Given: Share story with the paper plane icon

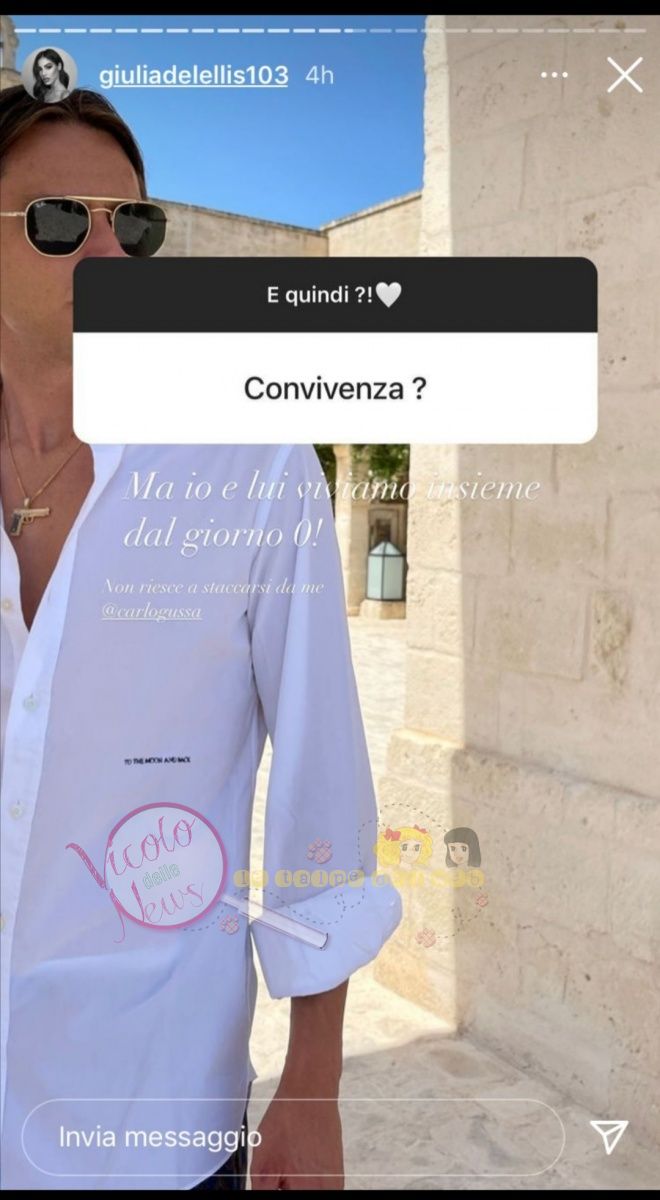Looking at the screenshot, I should click(x=608, y=1136).
